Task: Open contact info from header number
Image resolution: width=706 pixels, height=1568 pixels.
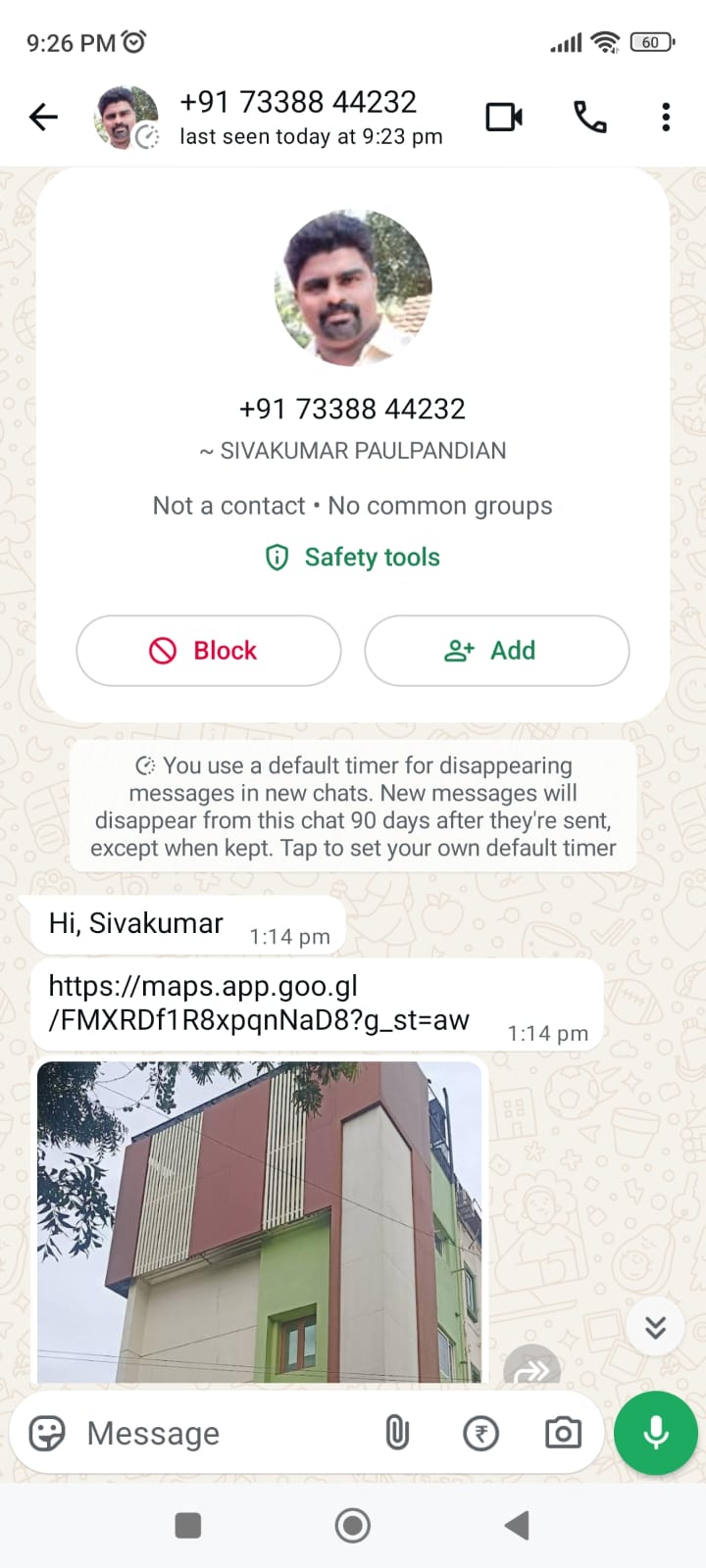Action: point(298,102)
